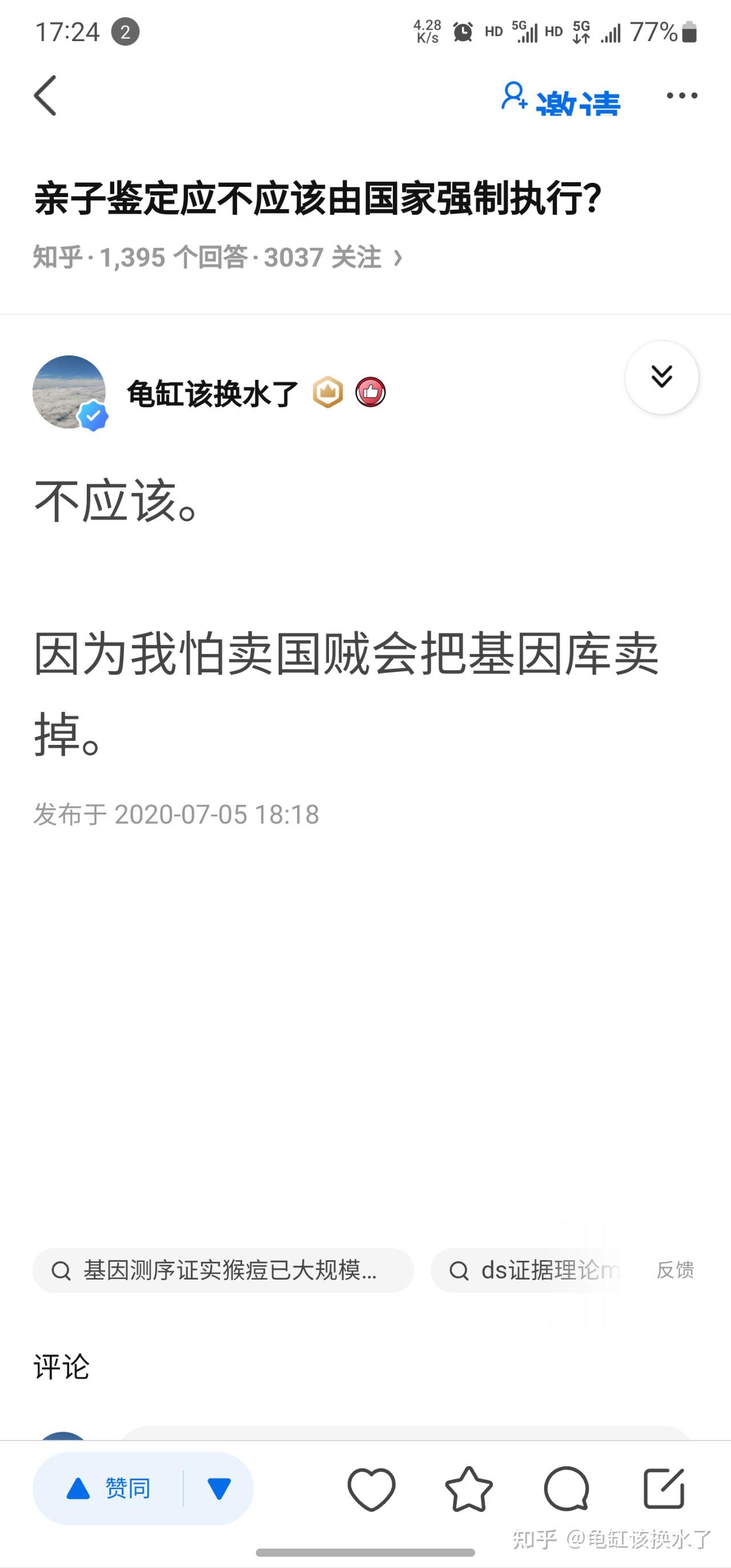Upvote with the 赞同 button
Image resolution: width=731 pixels, height=1568 pixels.
pos(109,1488)
